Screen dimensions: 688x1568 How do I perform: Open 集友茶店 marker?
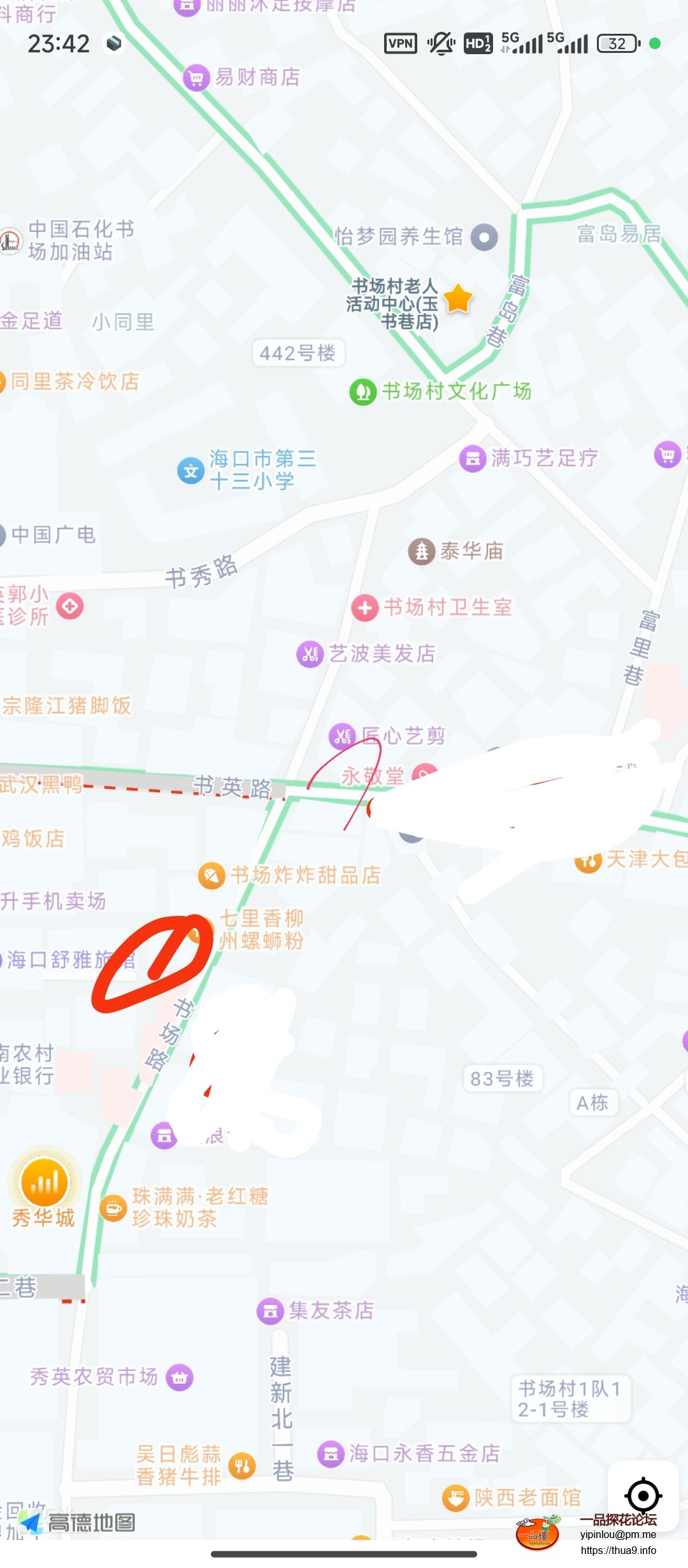[270, 1311]
